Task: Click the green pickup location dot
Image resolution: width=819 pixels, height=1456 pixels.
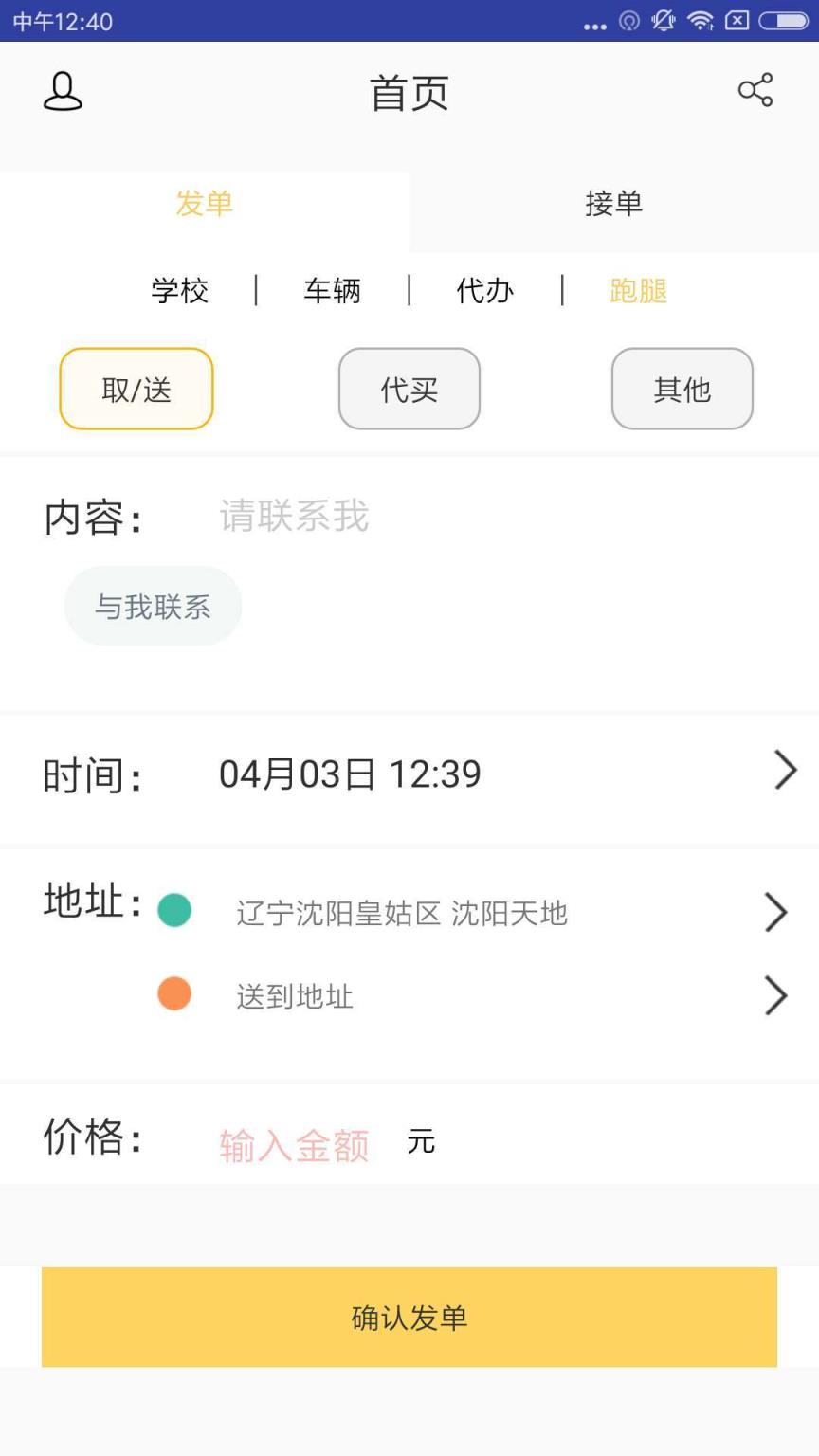Action: pyautogui.click(x=174, y=910)
